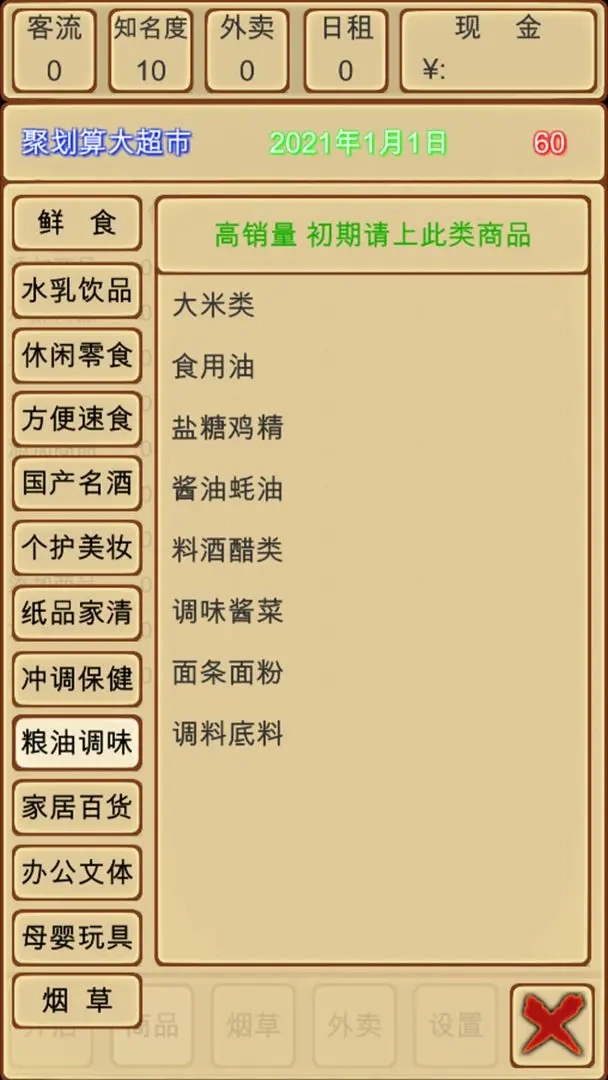Image resolution: width=608 pixels, height=1080 pixels.
Task: Open the 休闲零食 category
Action: (x=77, y=355)
